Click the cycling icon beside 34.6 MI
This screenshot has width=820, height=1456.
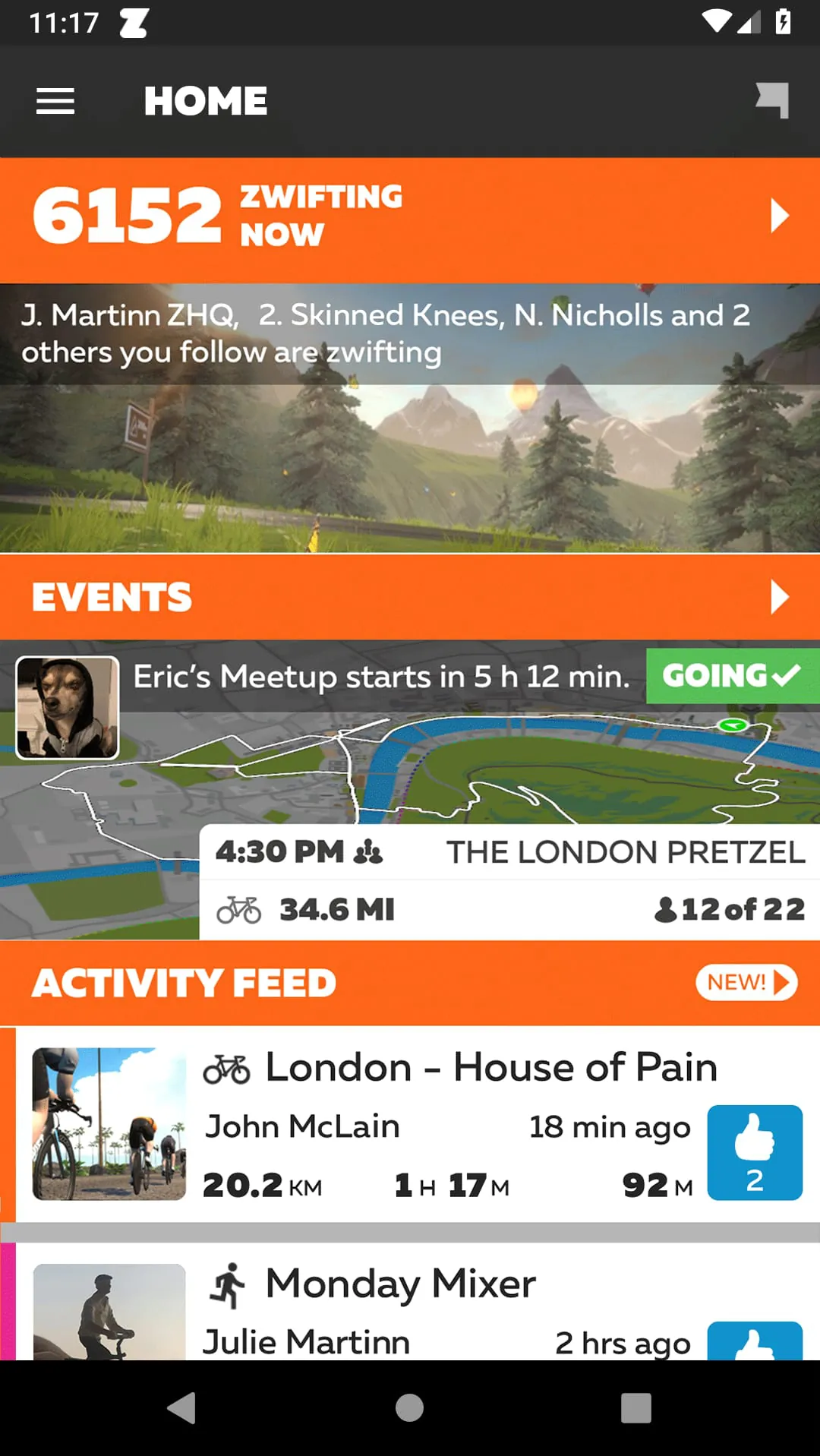[238, 908]
